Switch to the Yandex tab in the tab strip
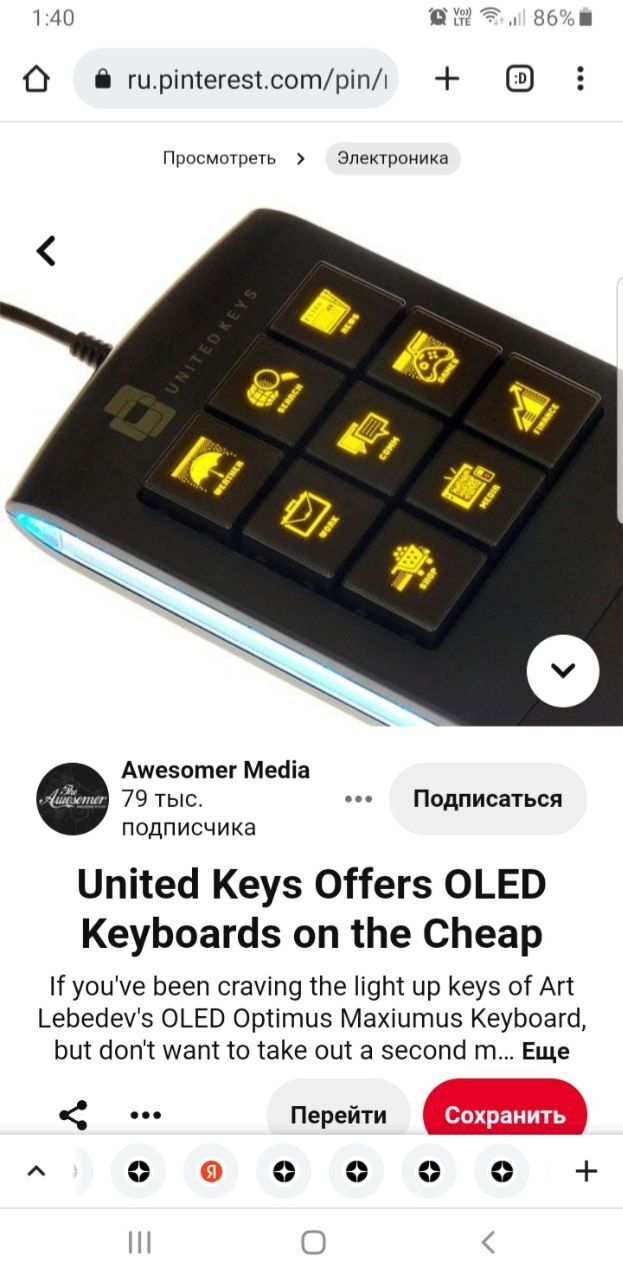Viewport: 623px width, 1280px height. coord(211,1171)
